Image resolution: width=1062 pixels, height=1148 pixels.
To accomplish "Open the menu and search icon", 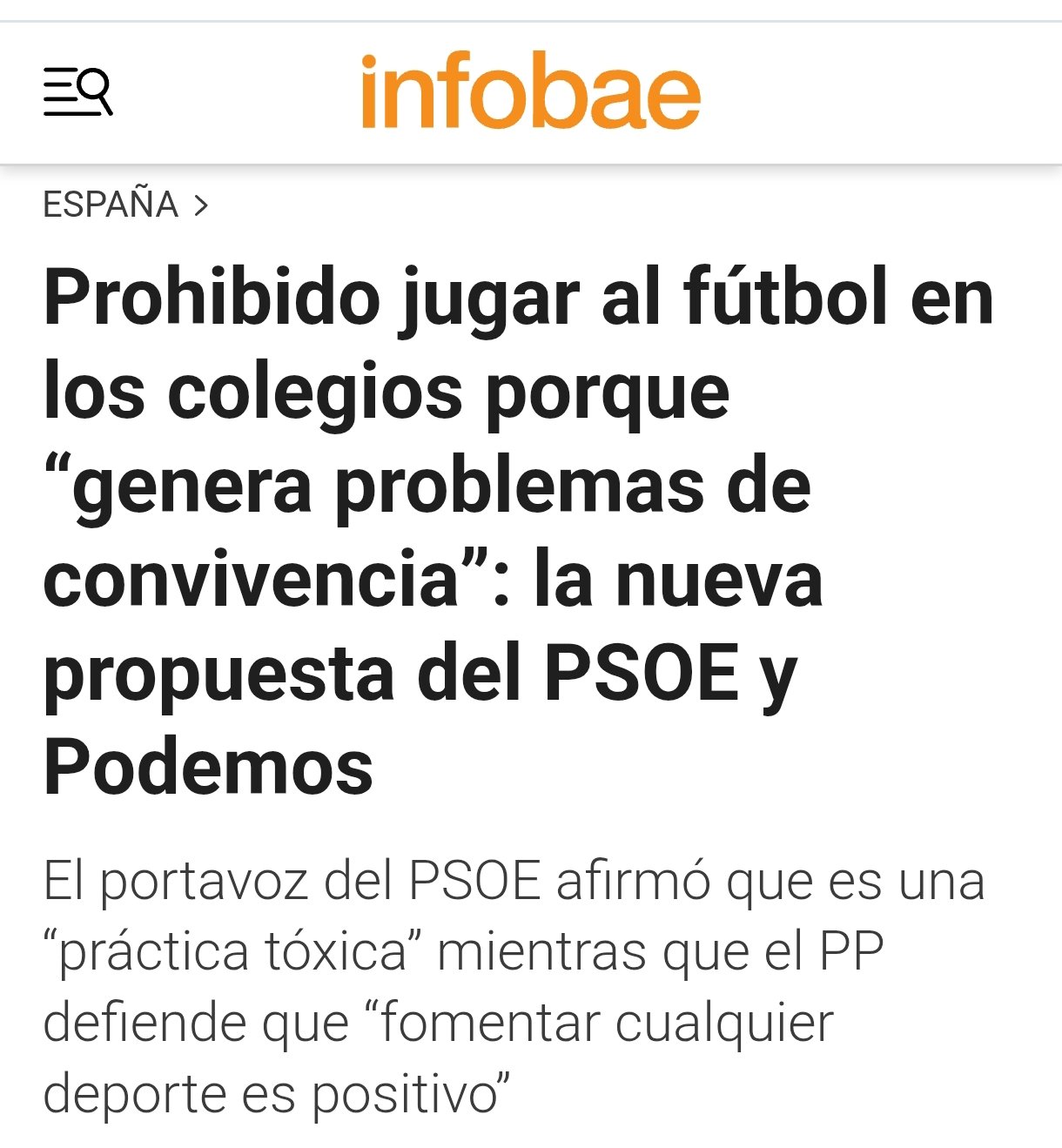I will [x=77, y=91].
